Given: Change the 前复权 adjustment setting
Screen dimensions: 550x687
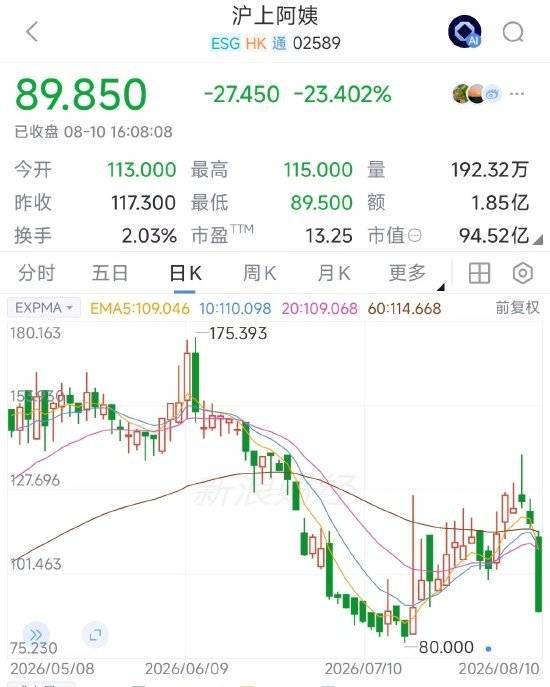Looking at the screenshot, I should [517, 308].
